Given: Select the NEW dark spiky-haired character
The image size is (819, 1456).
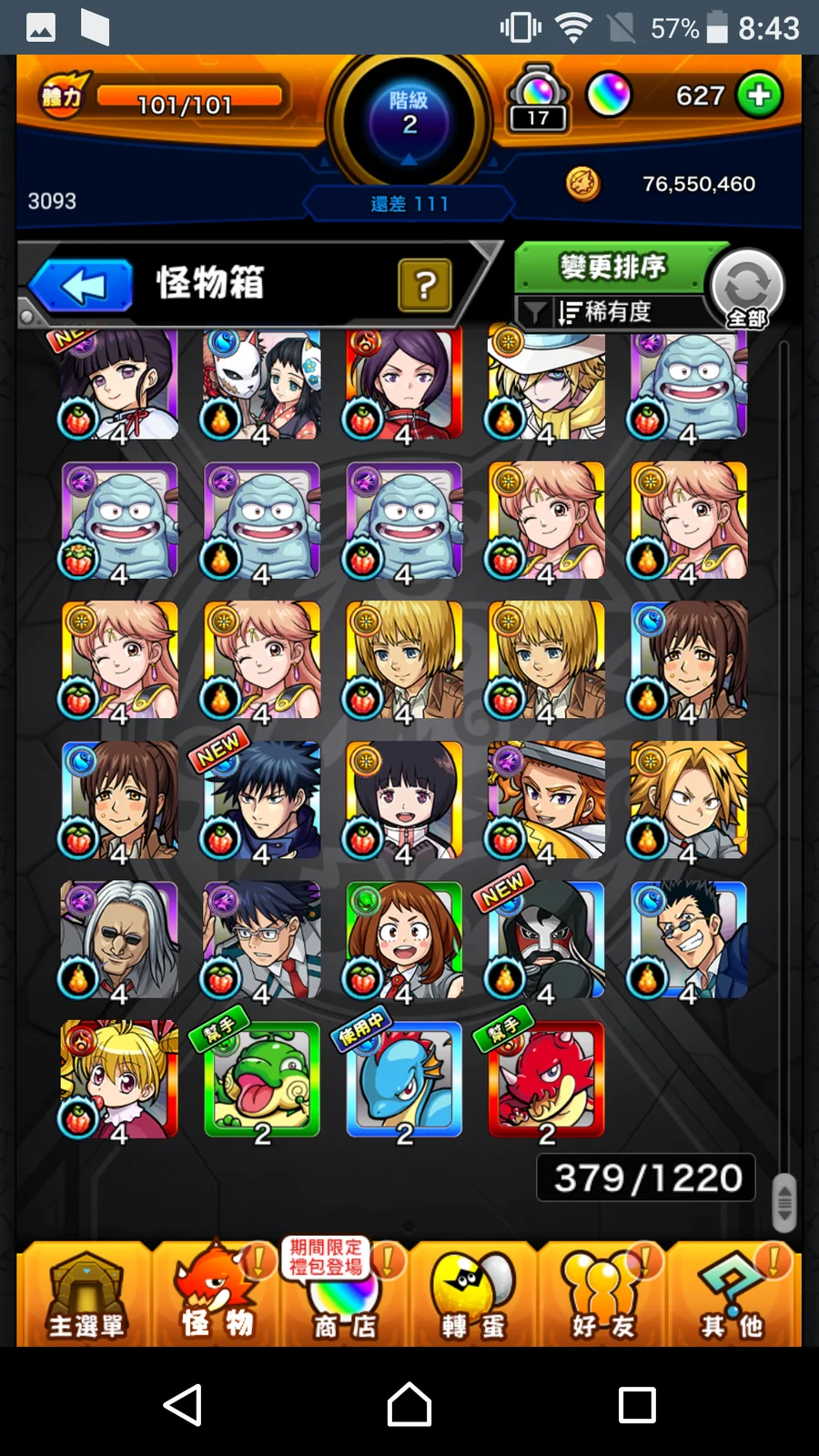Looking at the screenshot, I should click(x=262, y=800).
